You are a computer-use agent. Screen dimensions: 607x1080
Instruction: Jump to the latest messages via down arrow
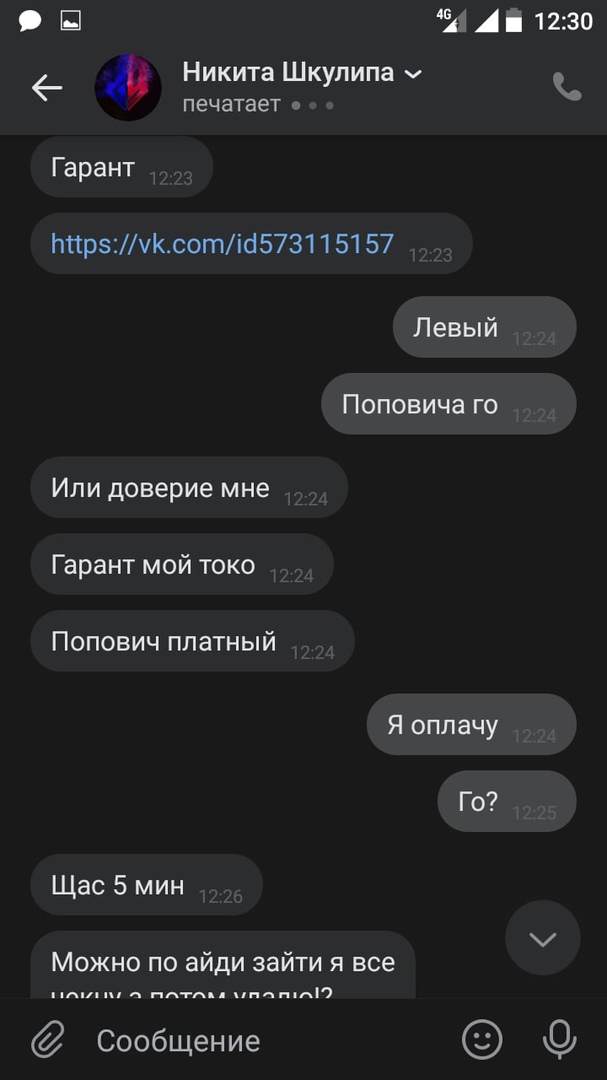click(542, 939)
